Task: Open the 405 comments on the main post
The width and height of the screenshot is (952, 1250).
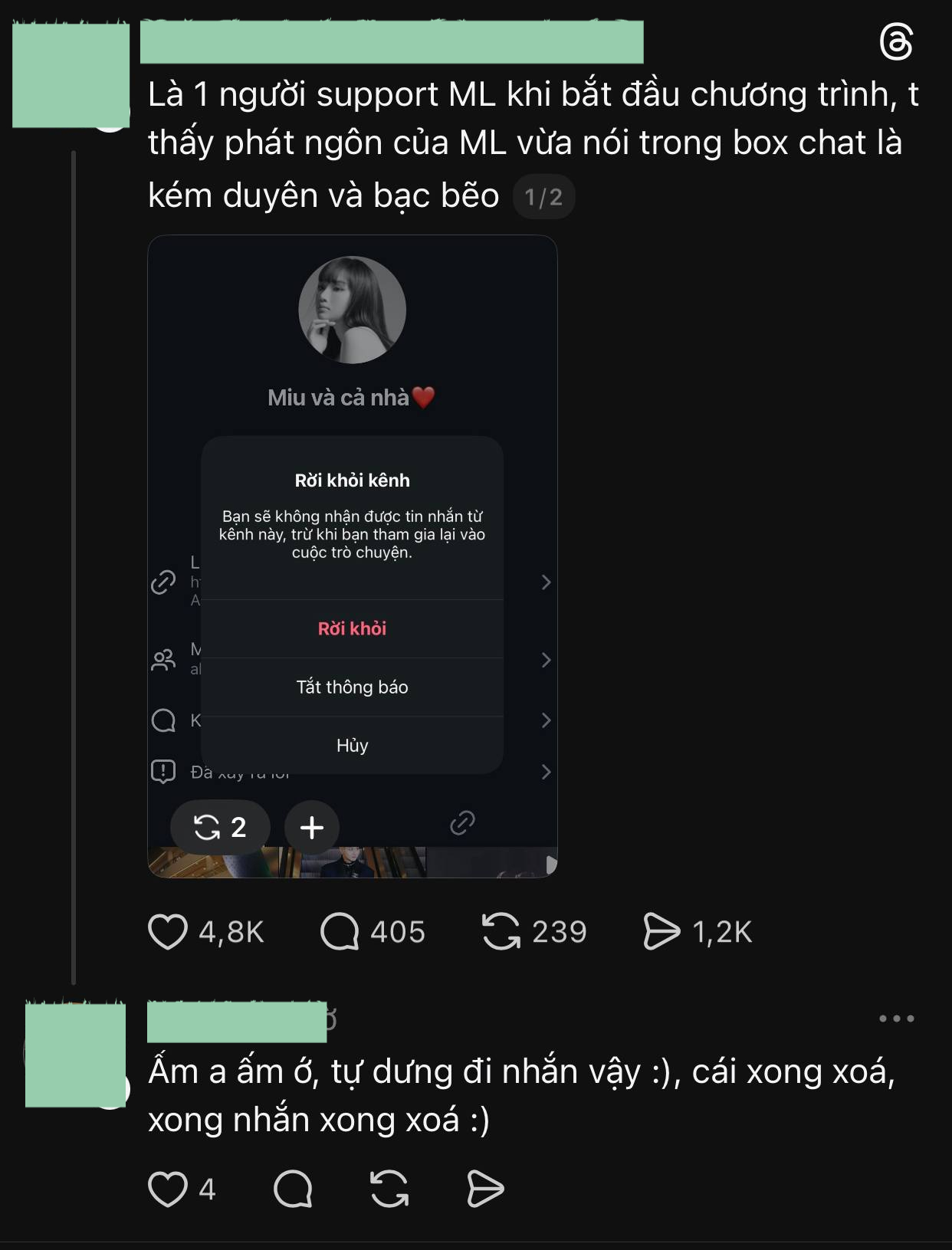Action: click(340, 932)
